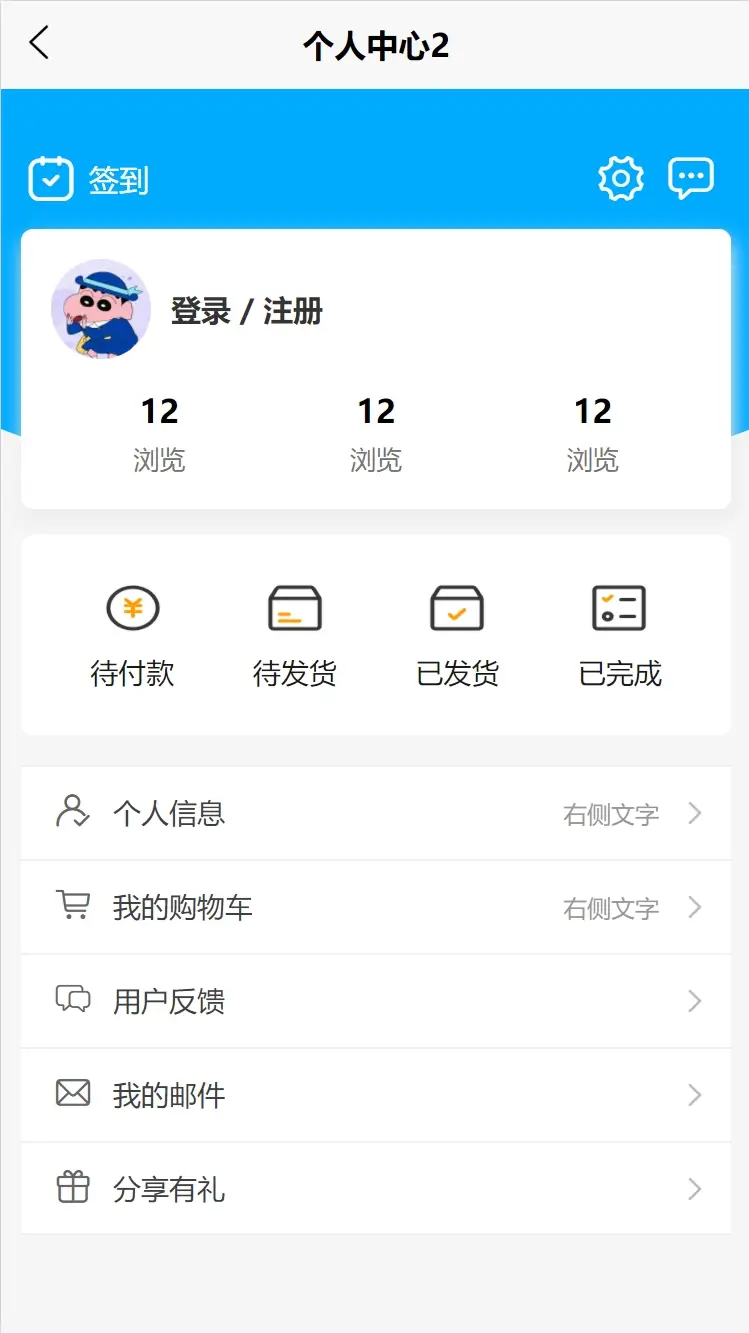Click the feedback speech bubble icon

pyautogui.click(x=71, y=1001)
